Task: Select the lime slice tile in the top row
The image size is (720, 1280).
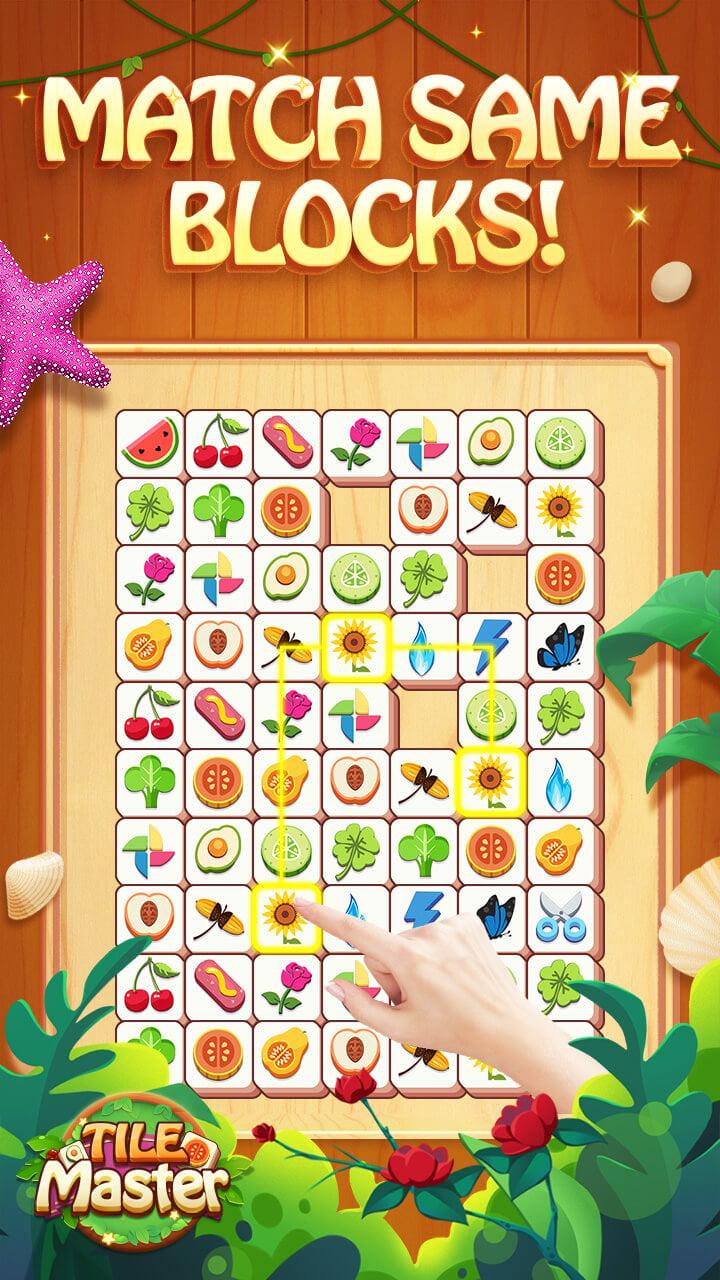Action: pos(558,440)
